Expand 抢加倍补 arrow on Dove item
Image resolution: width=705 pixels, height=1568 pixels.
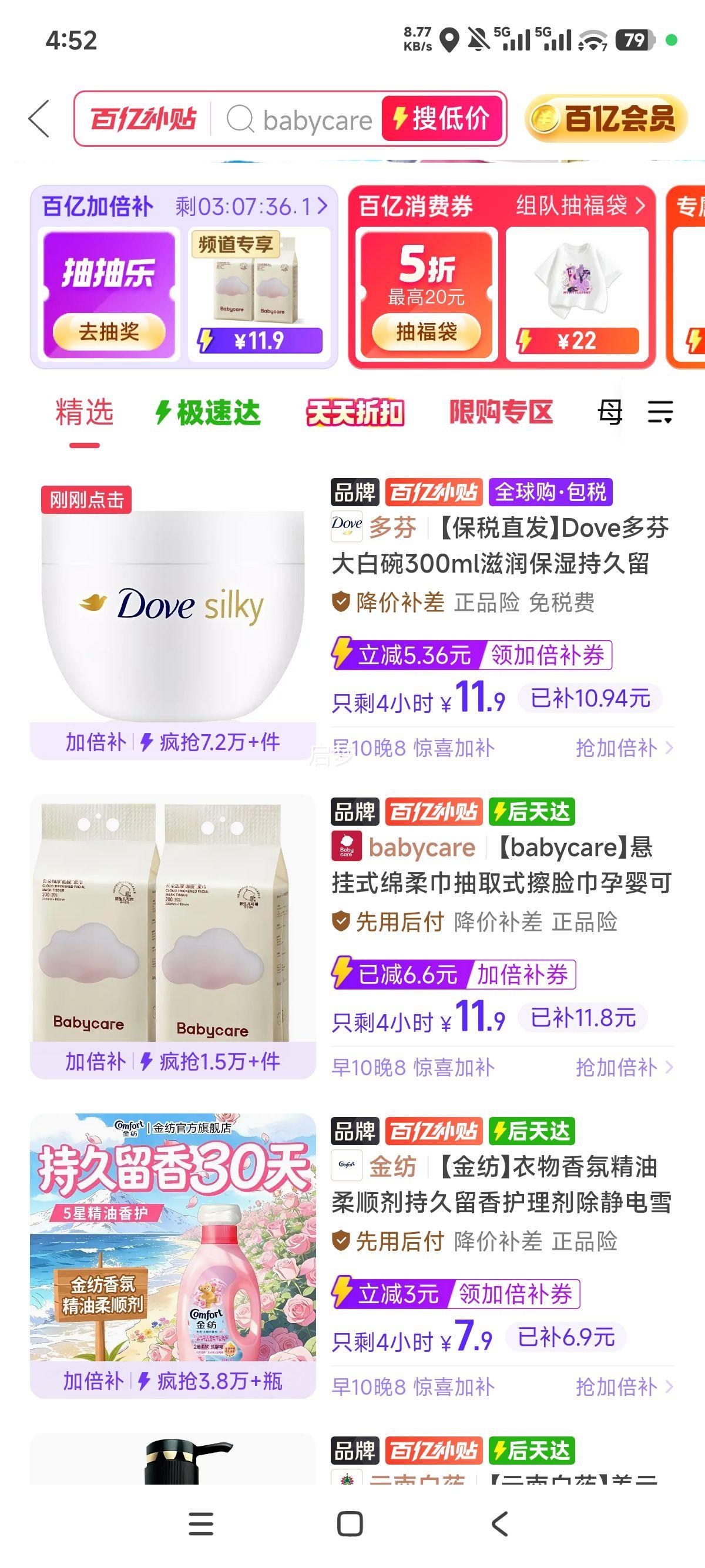[x=669, y=749]
